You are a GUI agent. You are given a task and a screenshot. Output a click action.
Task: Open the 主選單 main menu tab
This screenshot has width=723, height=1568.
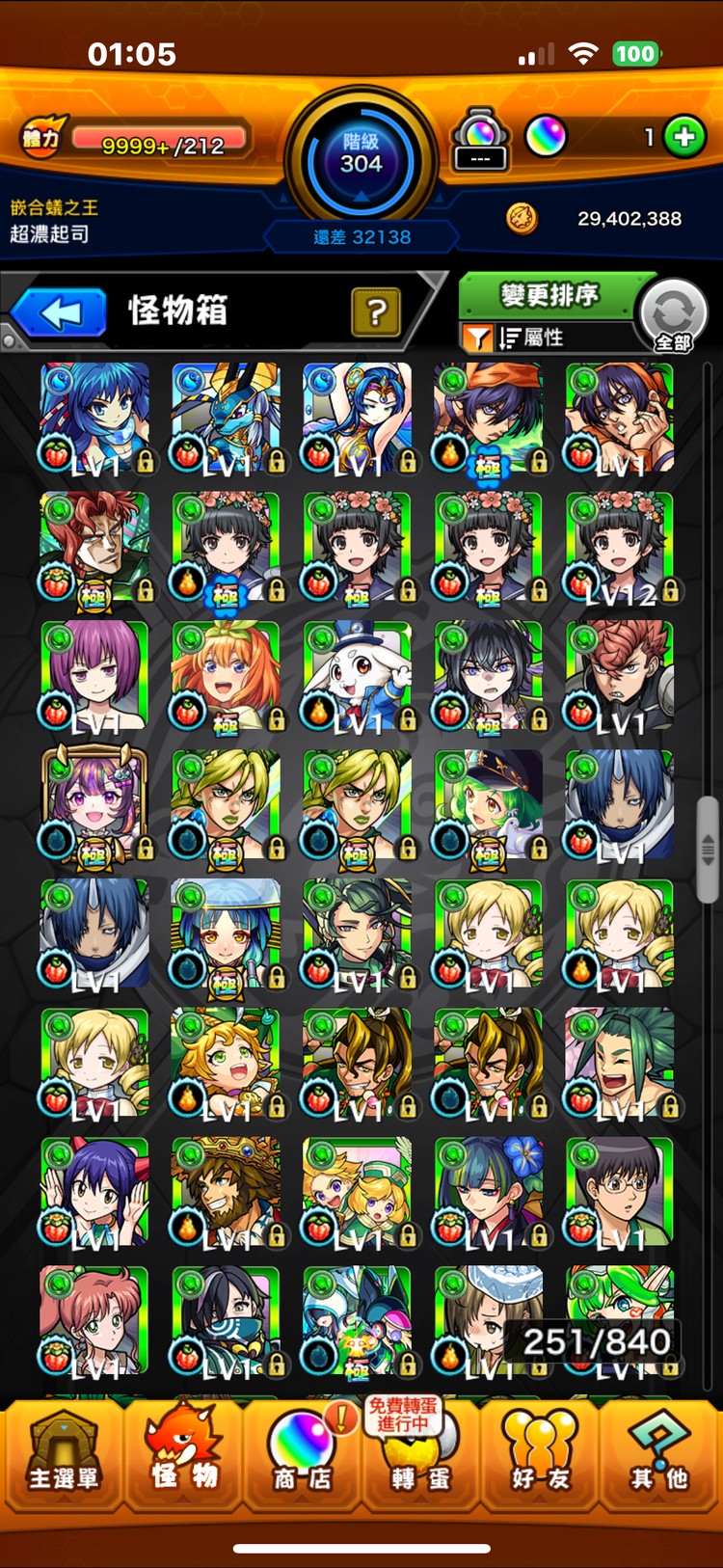pos(64,1456)
